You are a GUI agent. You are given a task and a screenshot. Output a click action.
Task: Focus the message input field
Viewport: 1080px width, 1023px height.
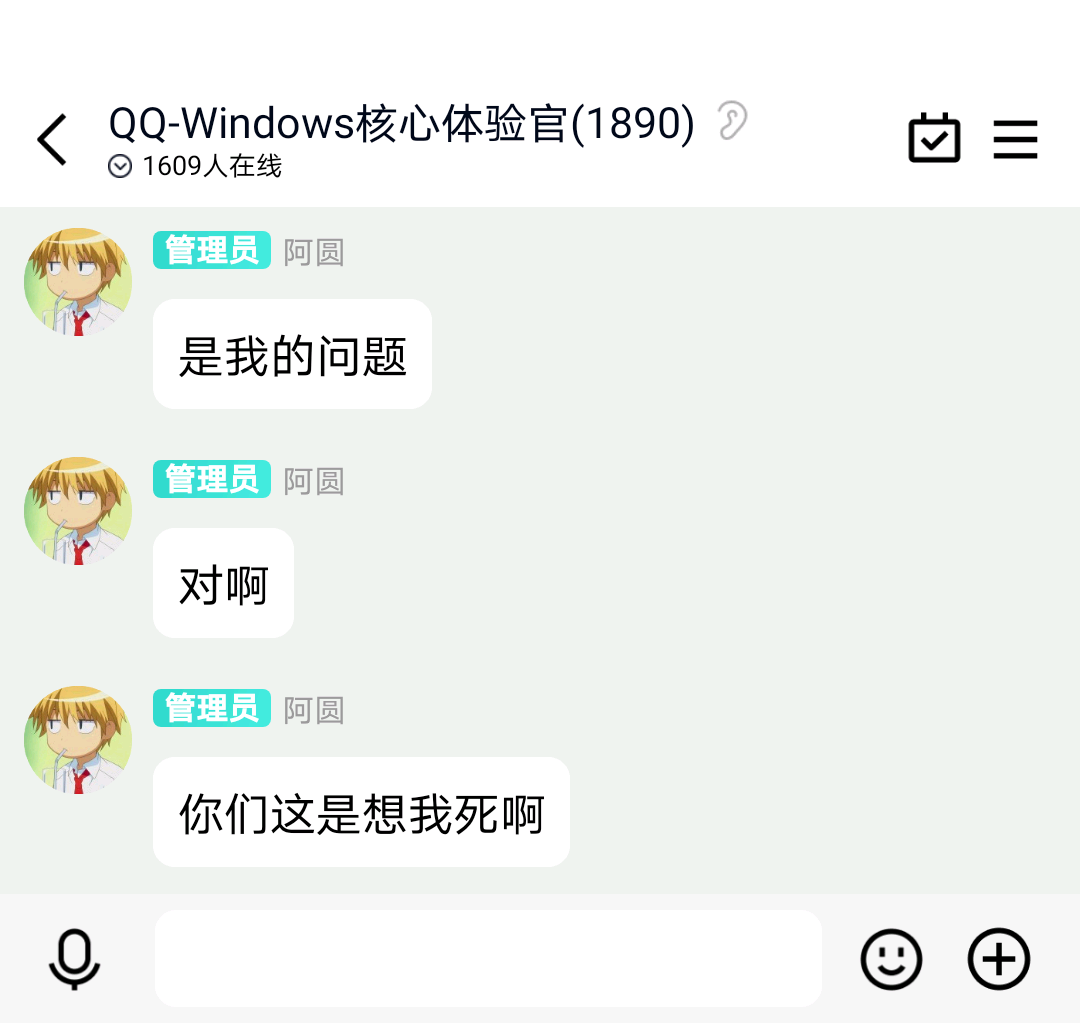point(488,958)
